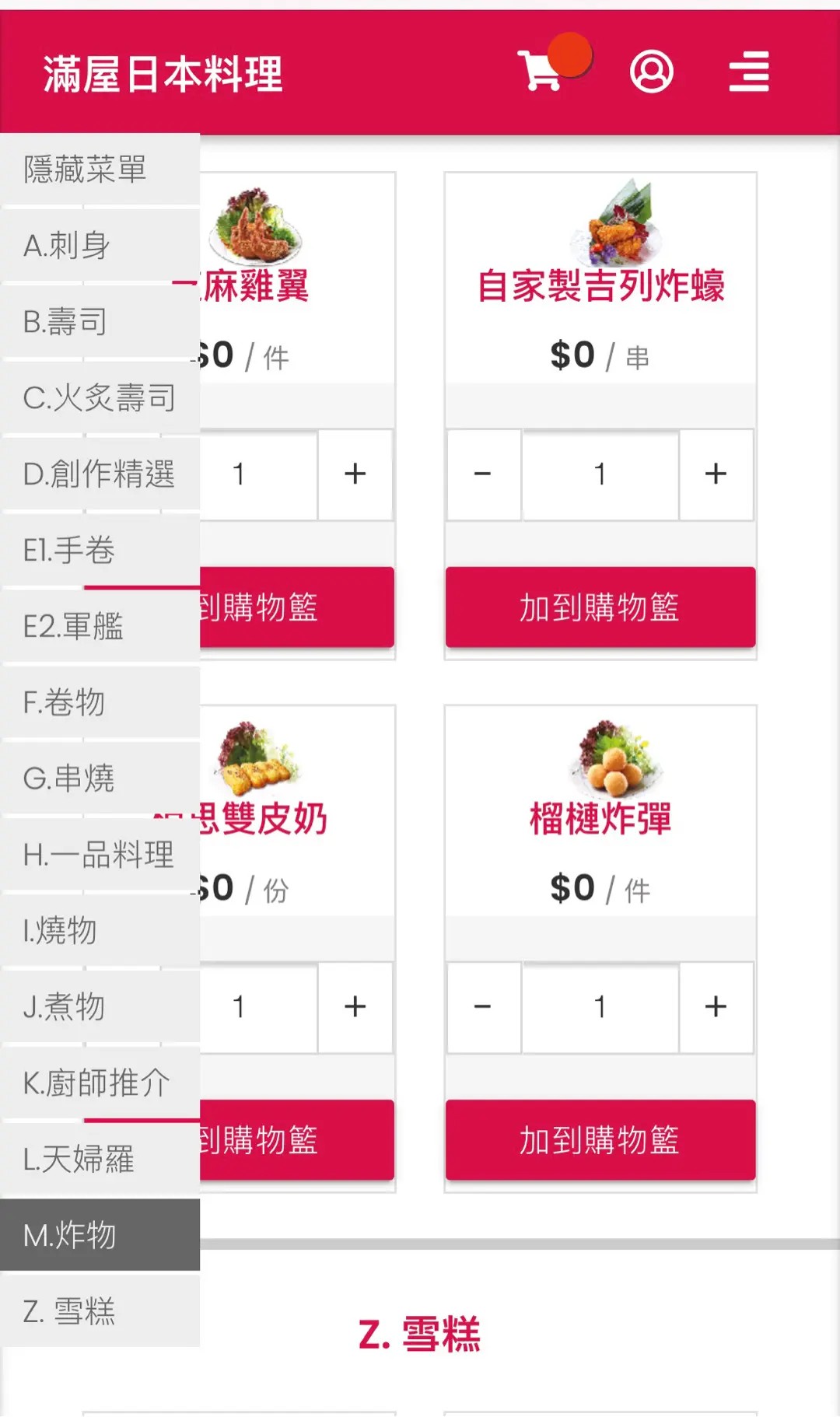The image size is (840, 1417).
Task: Open the D.創作精選 category
Action: pos(100,474)
